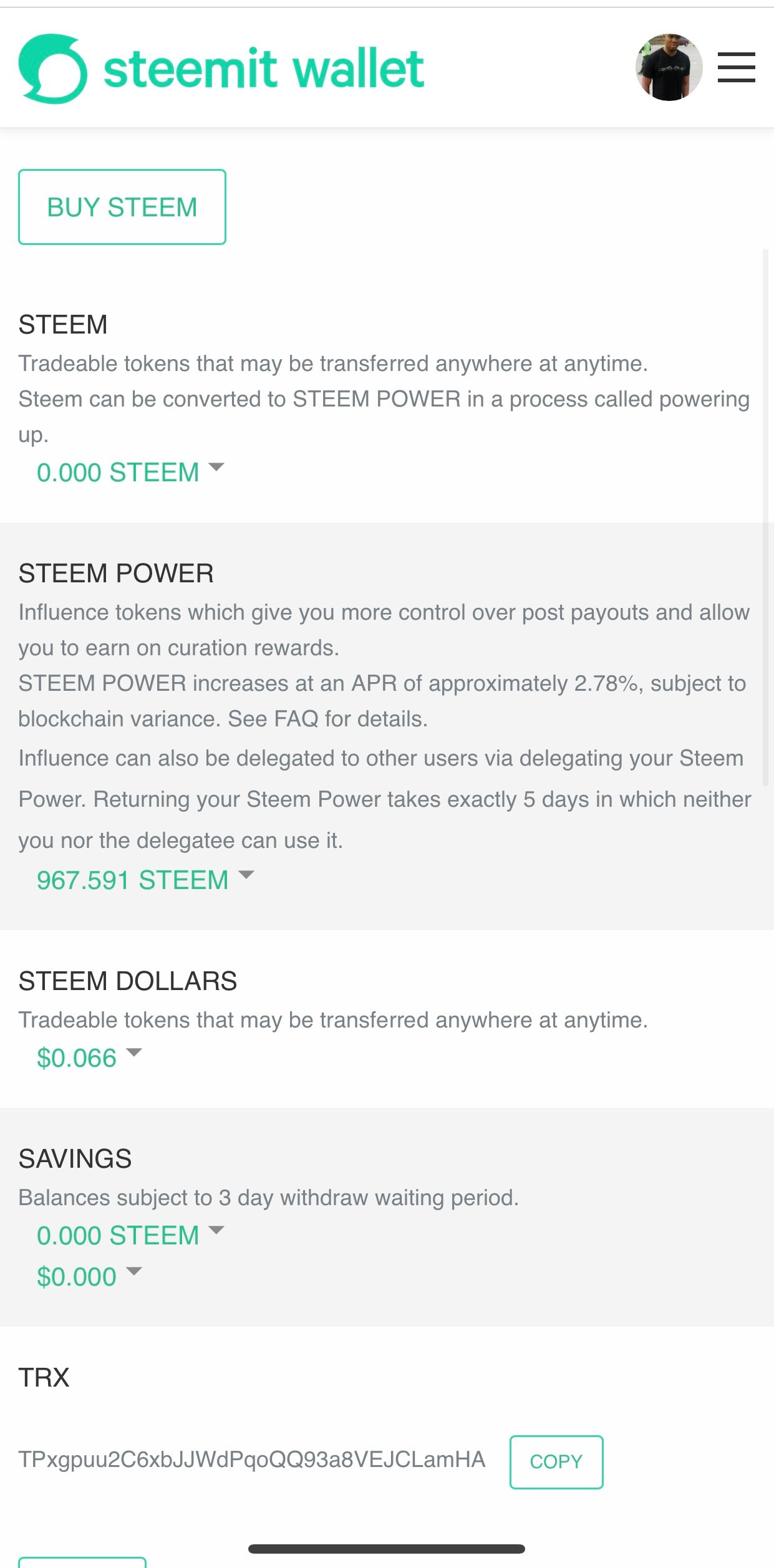This screenshot has width=774, height=1568.
Task: Copy the TRX address
Action: 556,1462
